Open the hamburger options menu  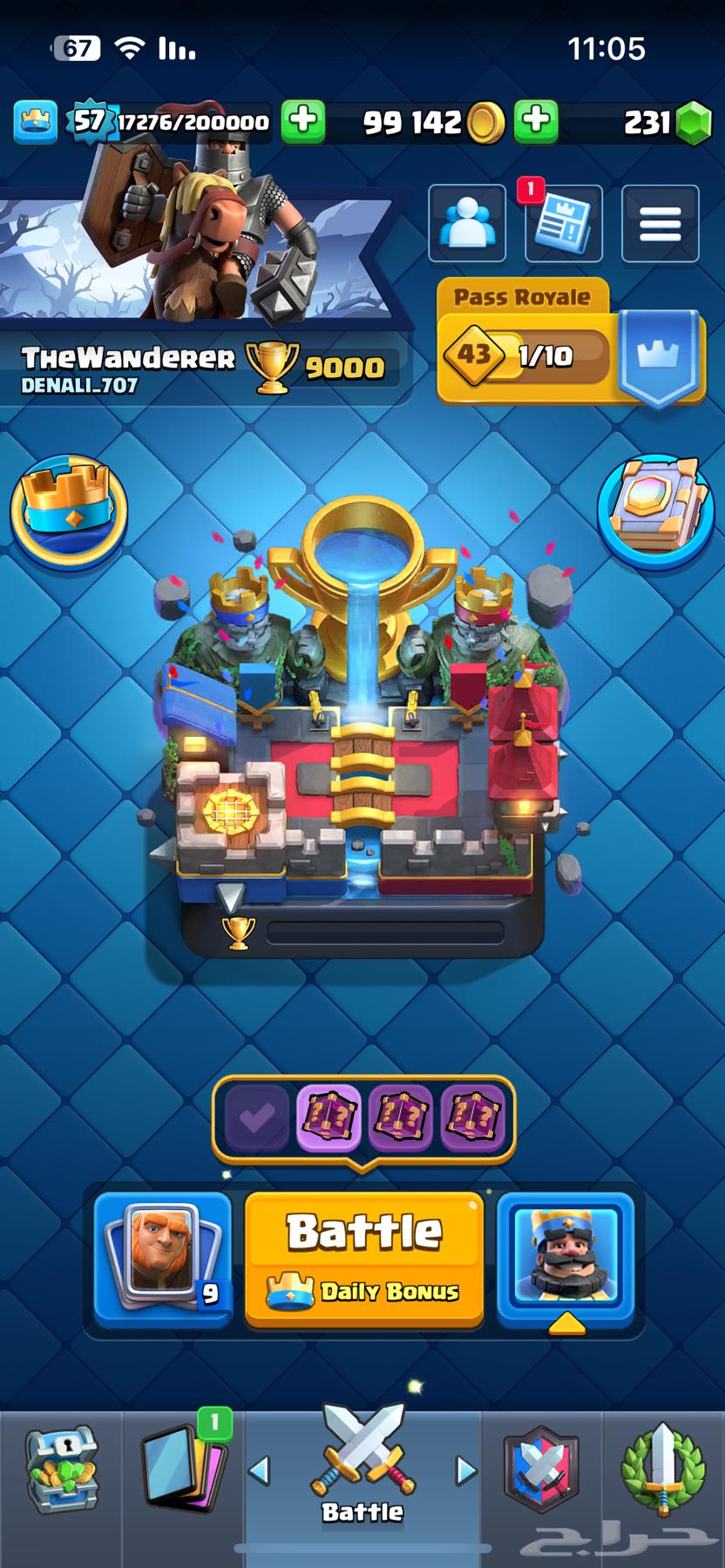pyautogui.click(x=660, y=224)
